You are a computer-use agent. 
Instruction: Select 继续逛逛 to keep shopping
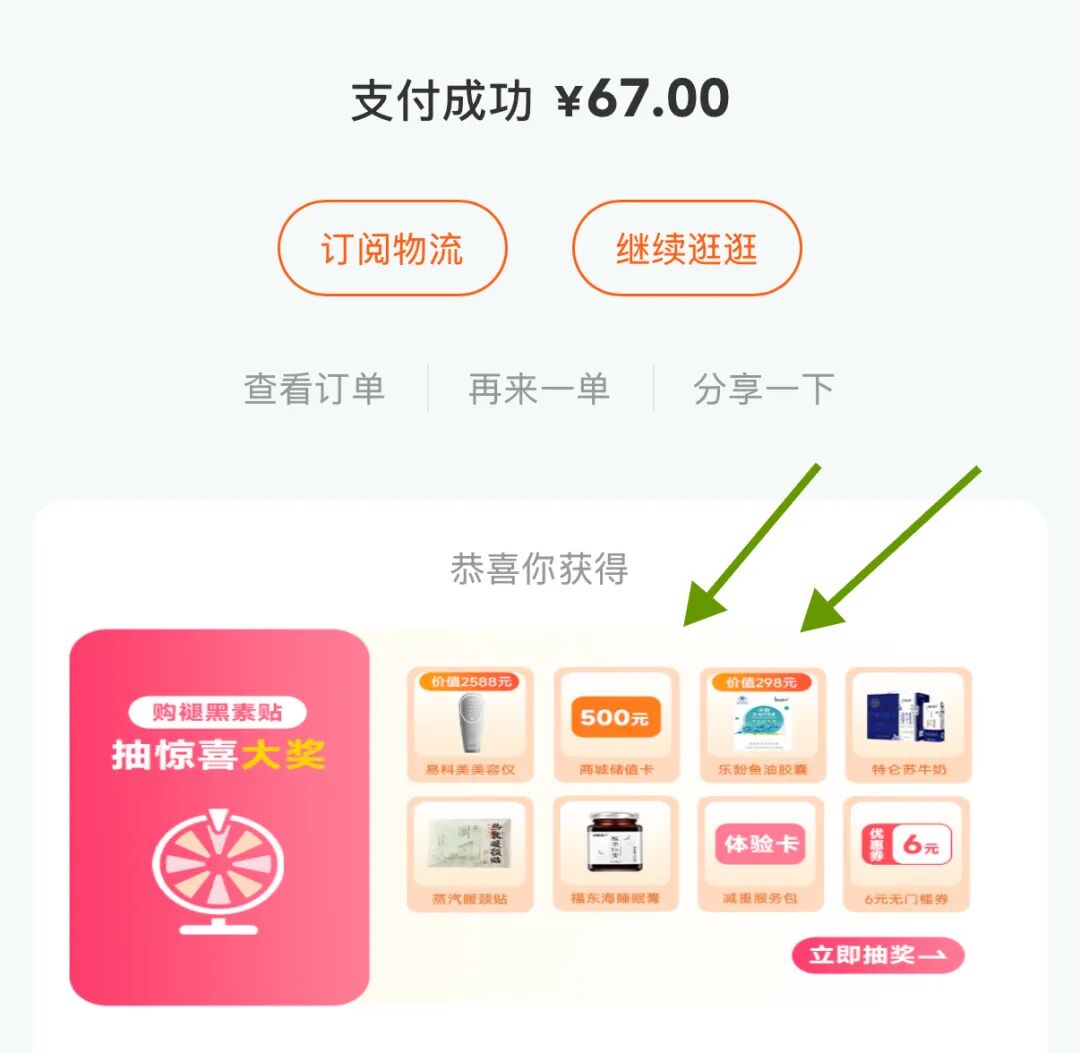[x=686, y=249]
